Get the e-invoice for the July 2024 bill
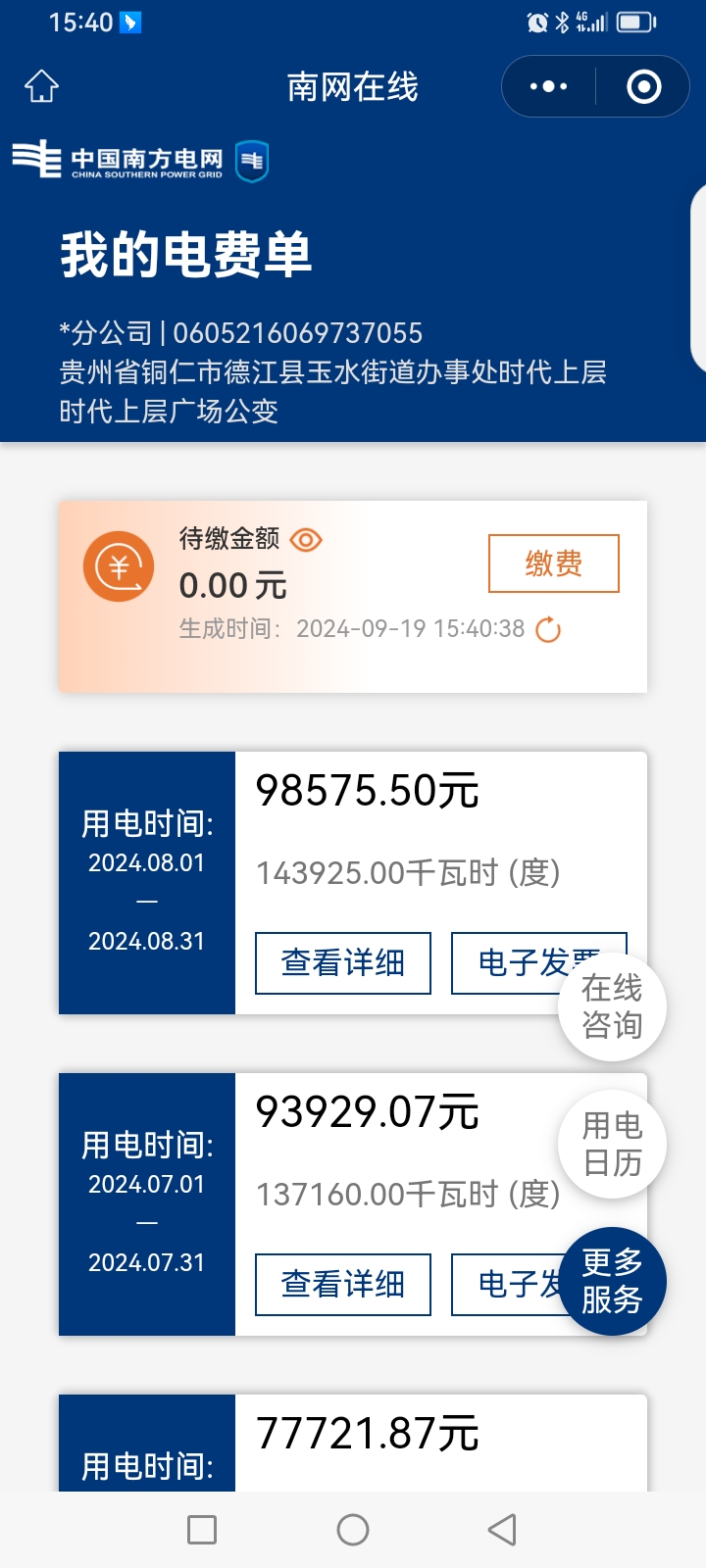Image resolution: width=706 pixels, height=1568 pixels. click(505, 1284)
